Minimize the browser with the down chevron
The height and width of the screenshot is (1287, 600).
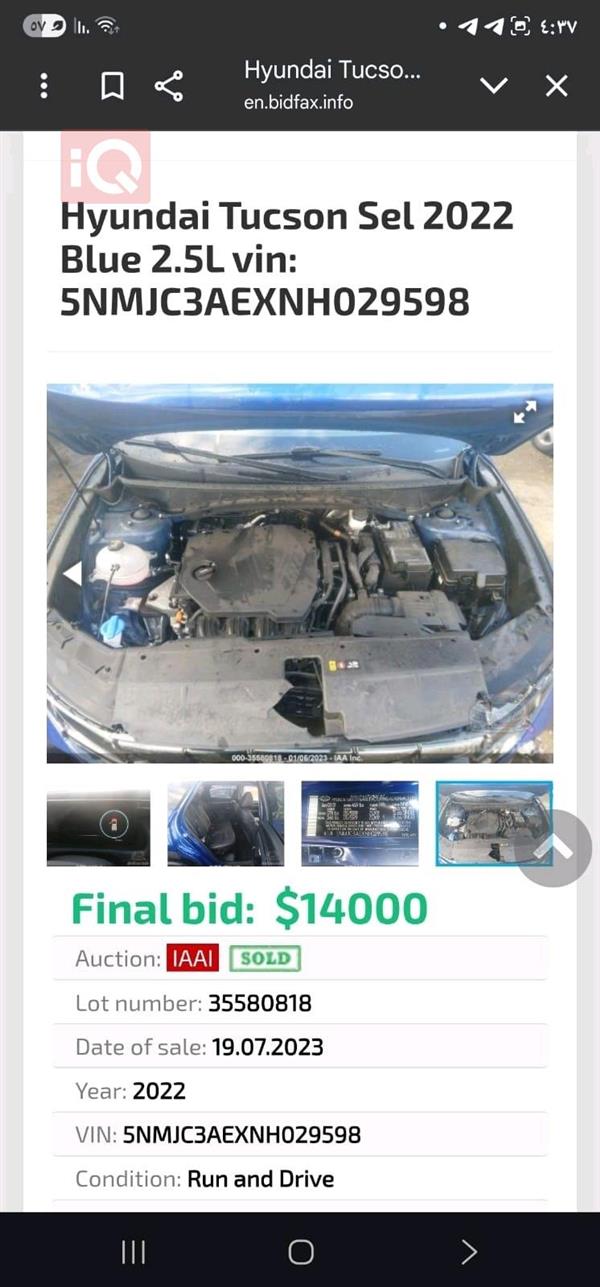[494, 86]
